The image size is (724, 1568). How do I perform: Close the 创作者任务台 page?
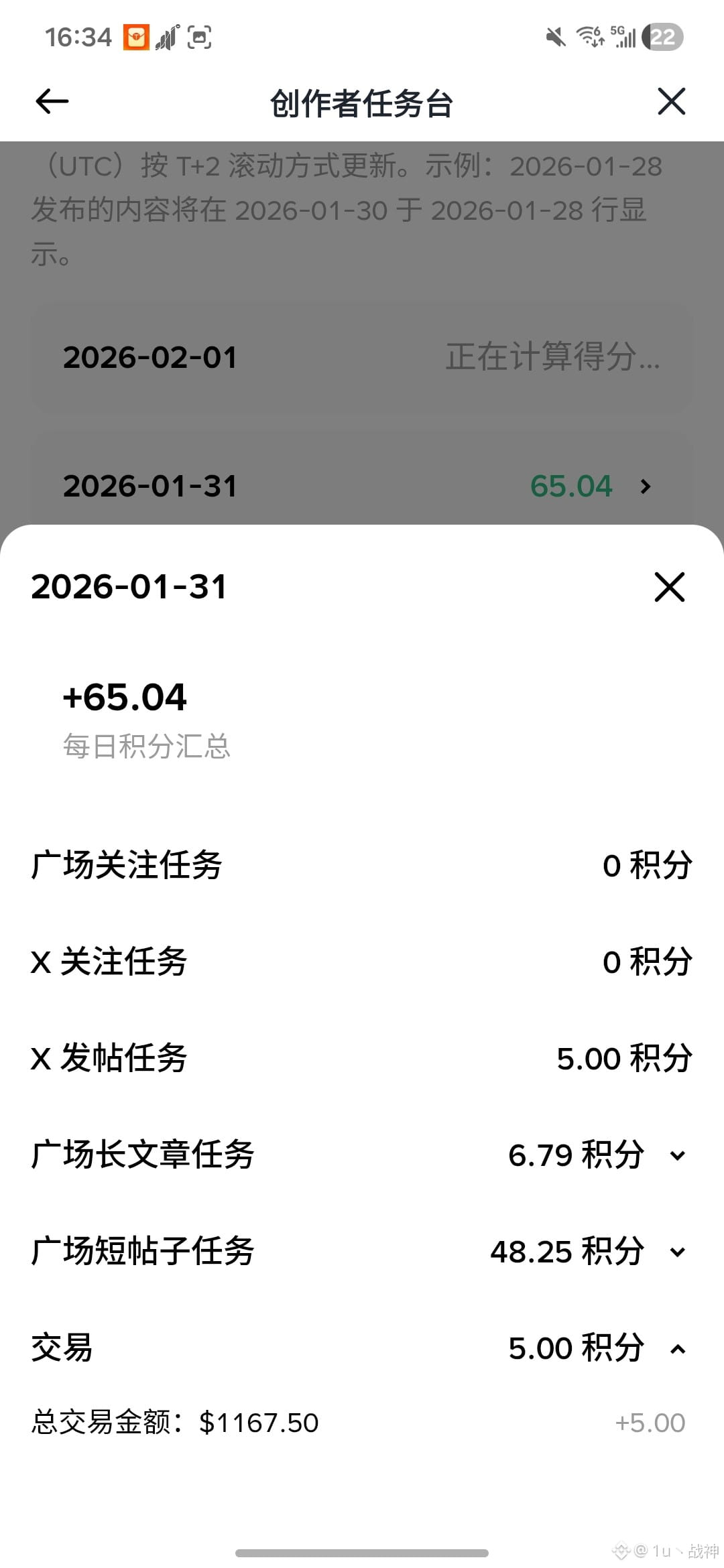pos(671,103)
